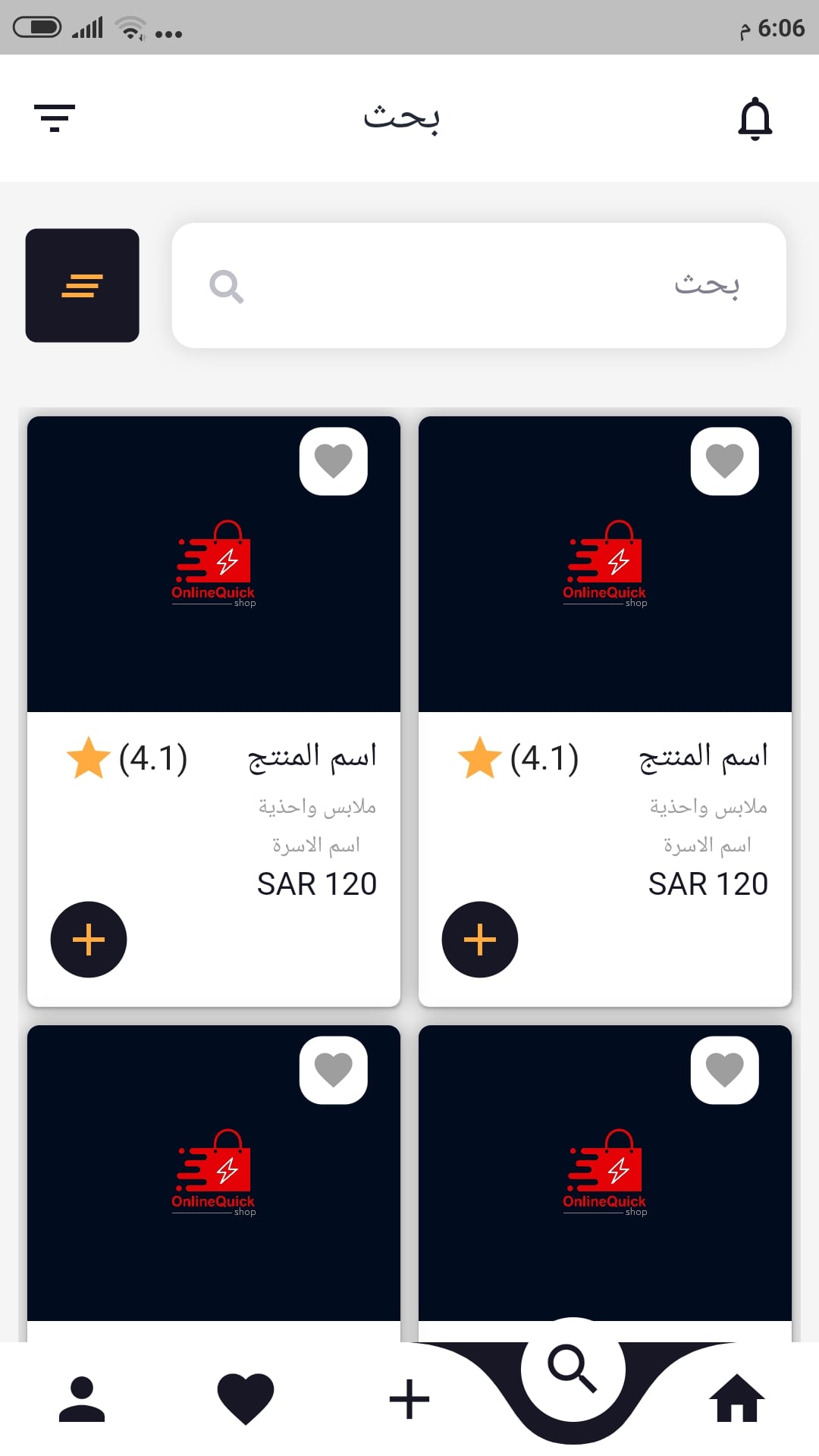Open the profile icon in bottom navigation
Screen dimensions: 819x1456
[81, 1399]
